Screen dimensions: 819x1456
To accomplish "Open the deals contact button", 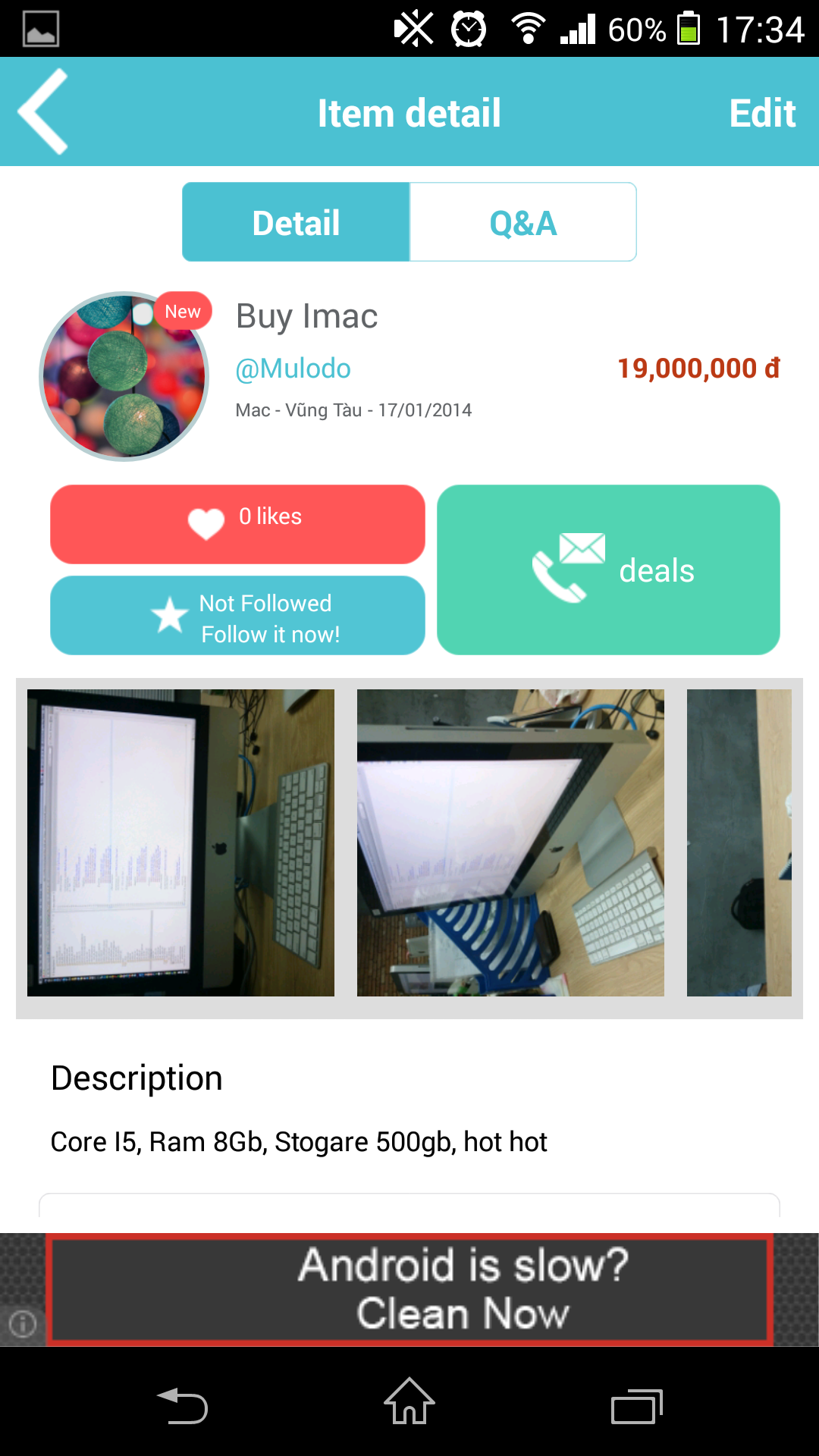I will pos(608,570).
